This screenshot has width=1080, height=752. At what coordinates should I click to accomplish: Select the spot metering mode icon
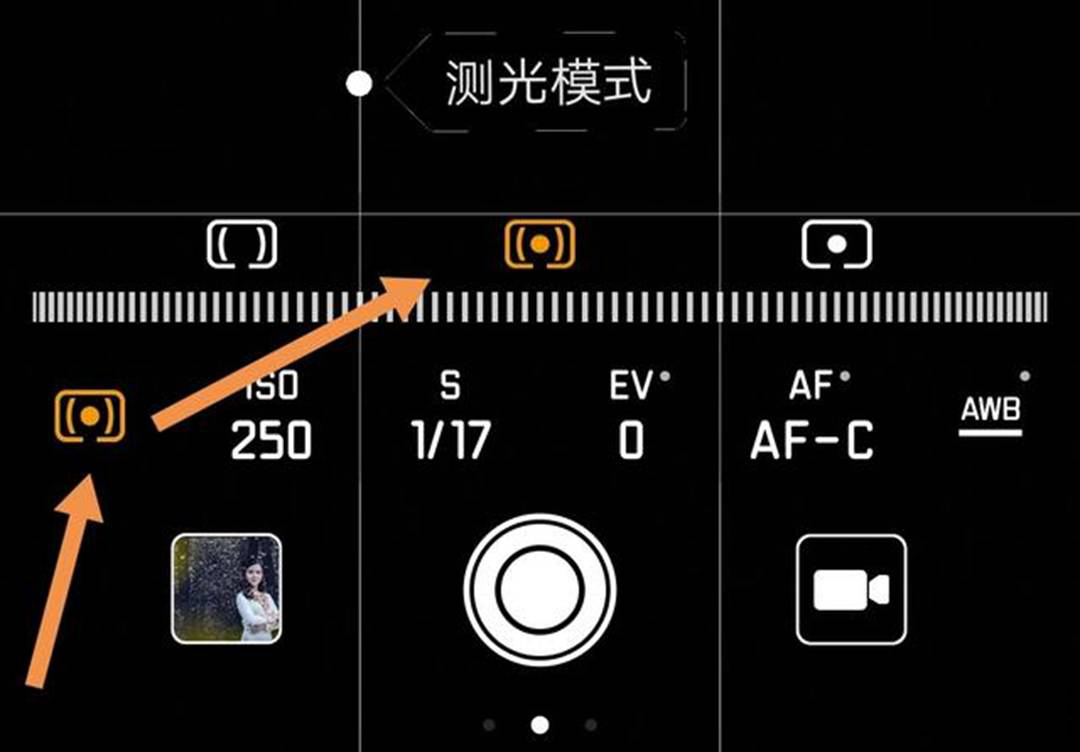click(837, 245)
